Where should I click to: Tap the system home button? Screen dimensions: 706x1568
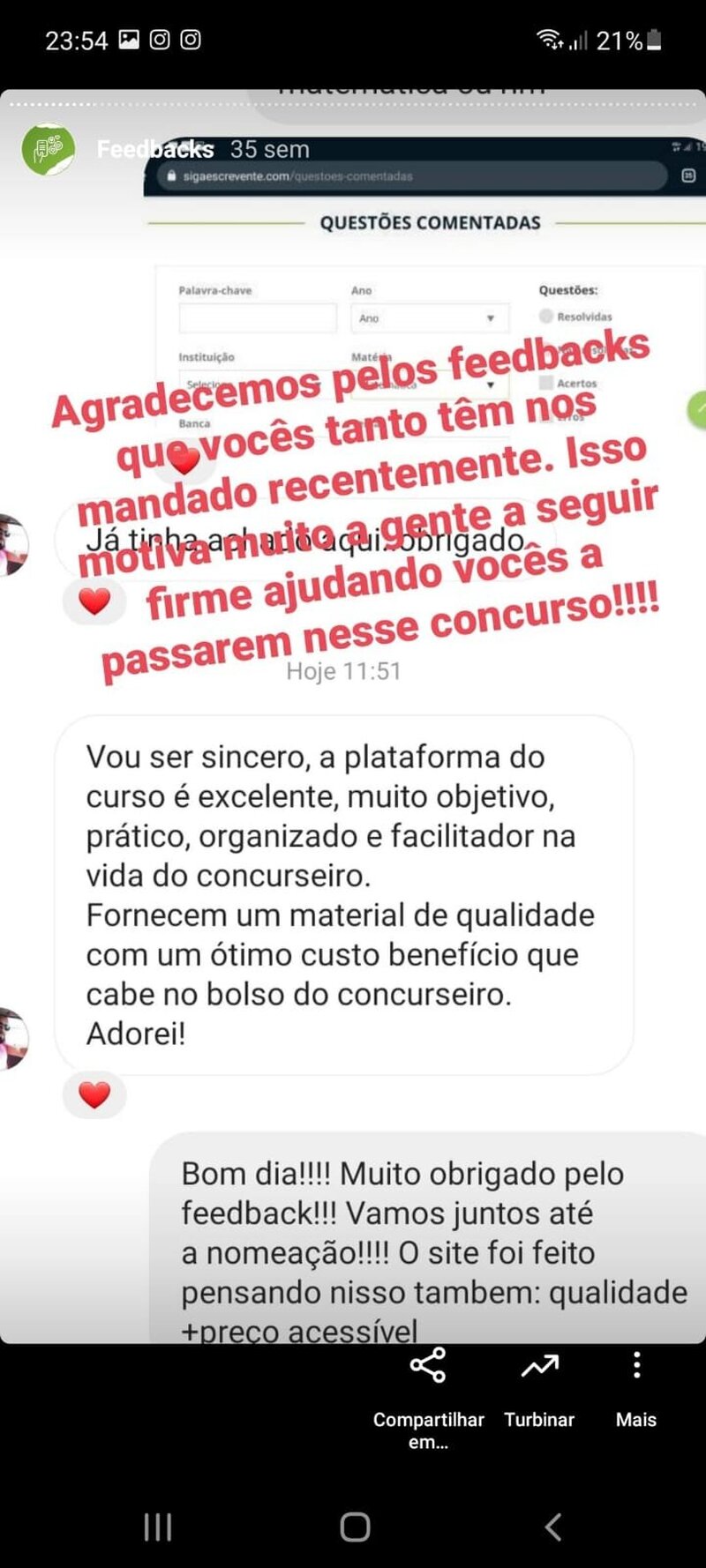[x=355, y=1527]
